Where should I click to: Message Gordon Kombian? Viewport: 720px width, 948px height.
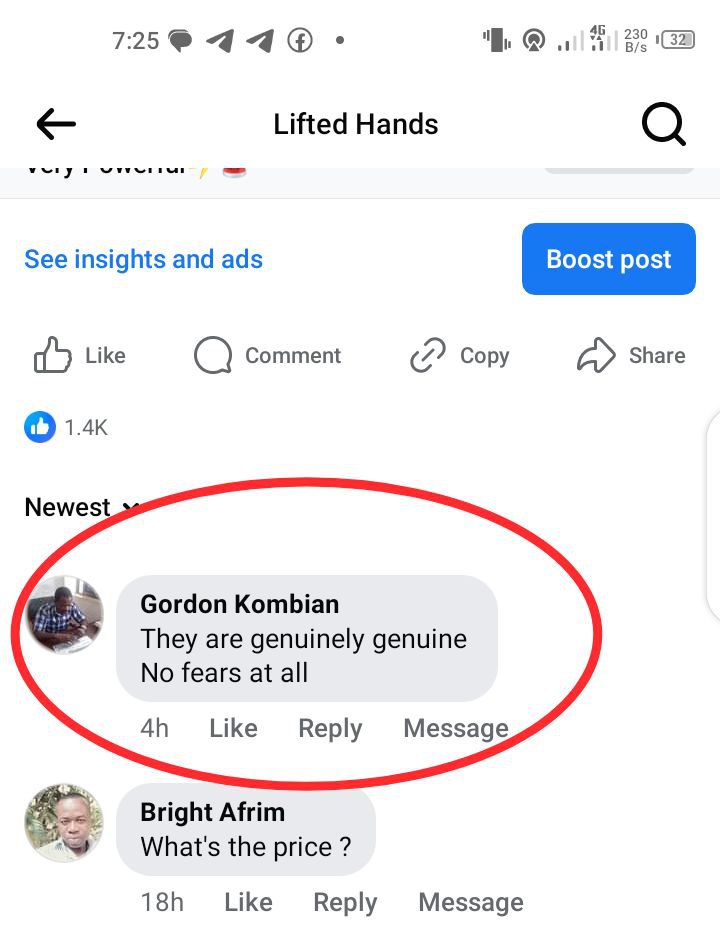click(456, 729)
